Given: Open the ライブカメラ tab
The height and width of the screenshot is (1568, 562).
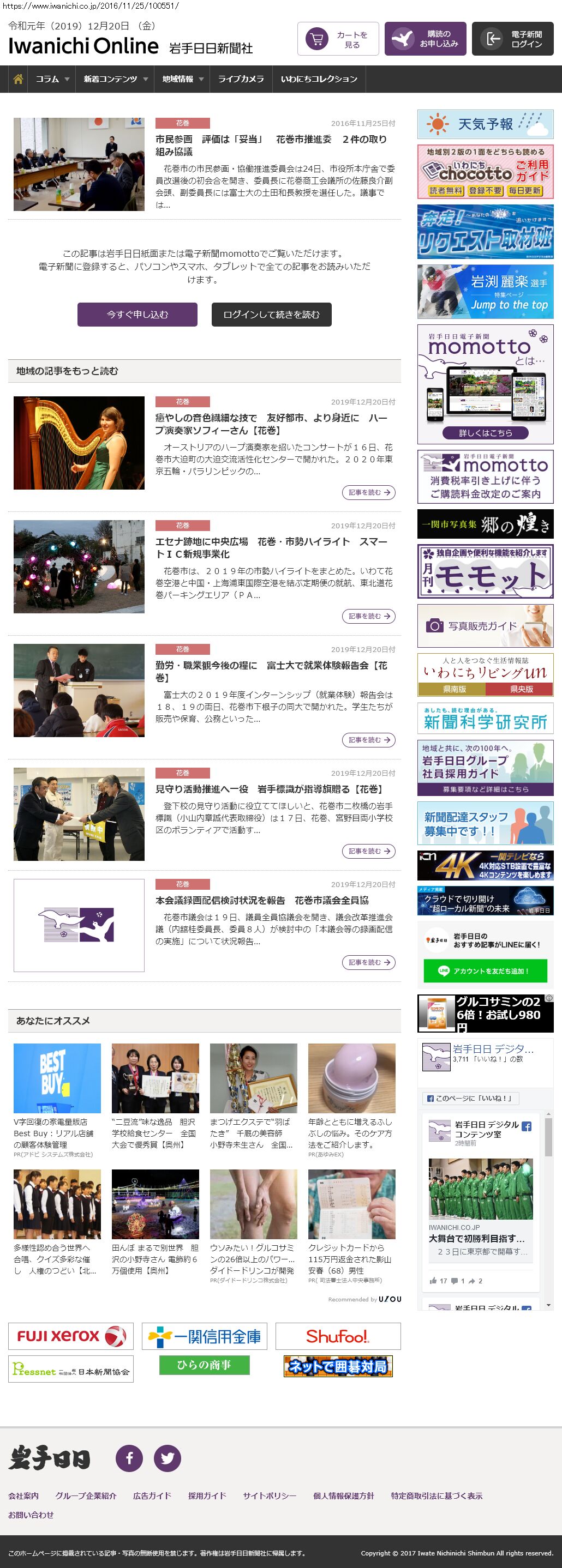Looking at the screenshot, I should click(x=241, y=79).
